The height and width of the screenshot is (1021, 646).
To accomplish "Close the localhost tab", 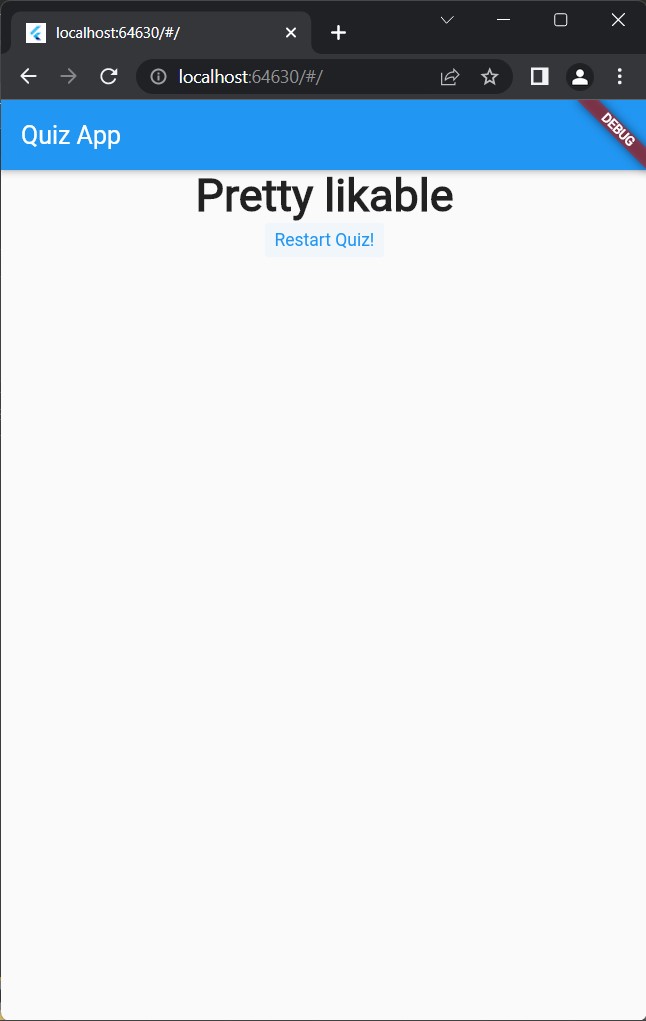I will coord(291,32).
